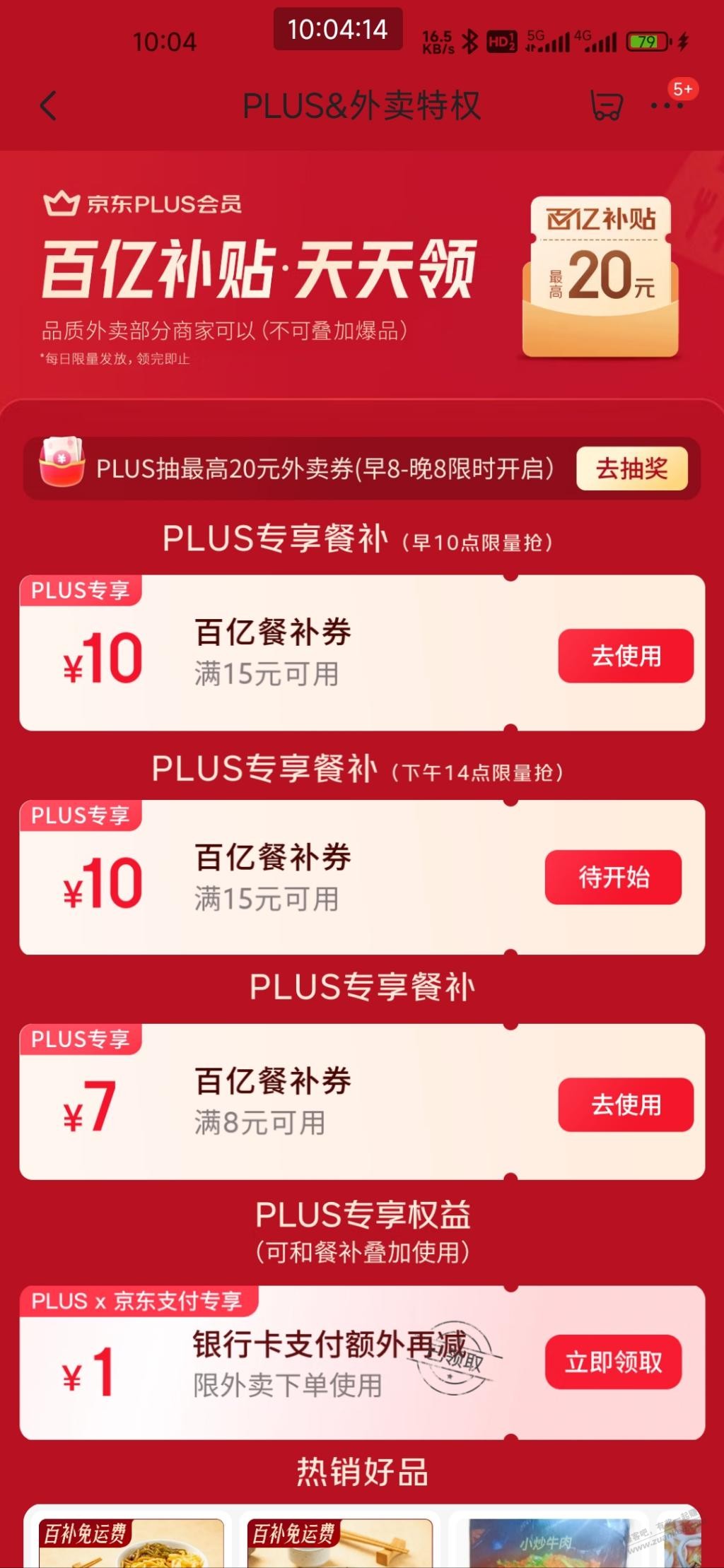Tap 待开始 on afternoon ¥10 coupon
The width and height of the screenshot is (724, 1568).
[x=612, y=877]
